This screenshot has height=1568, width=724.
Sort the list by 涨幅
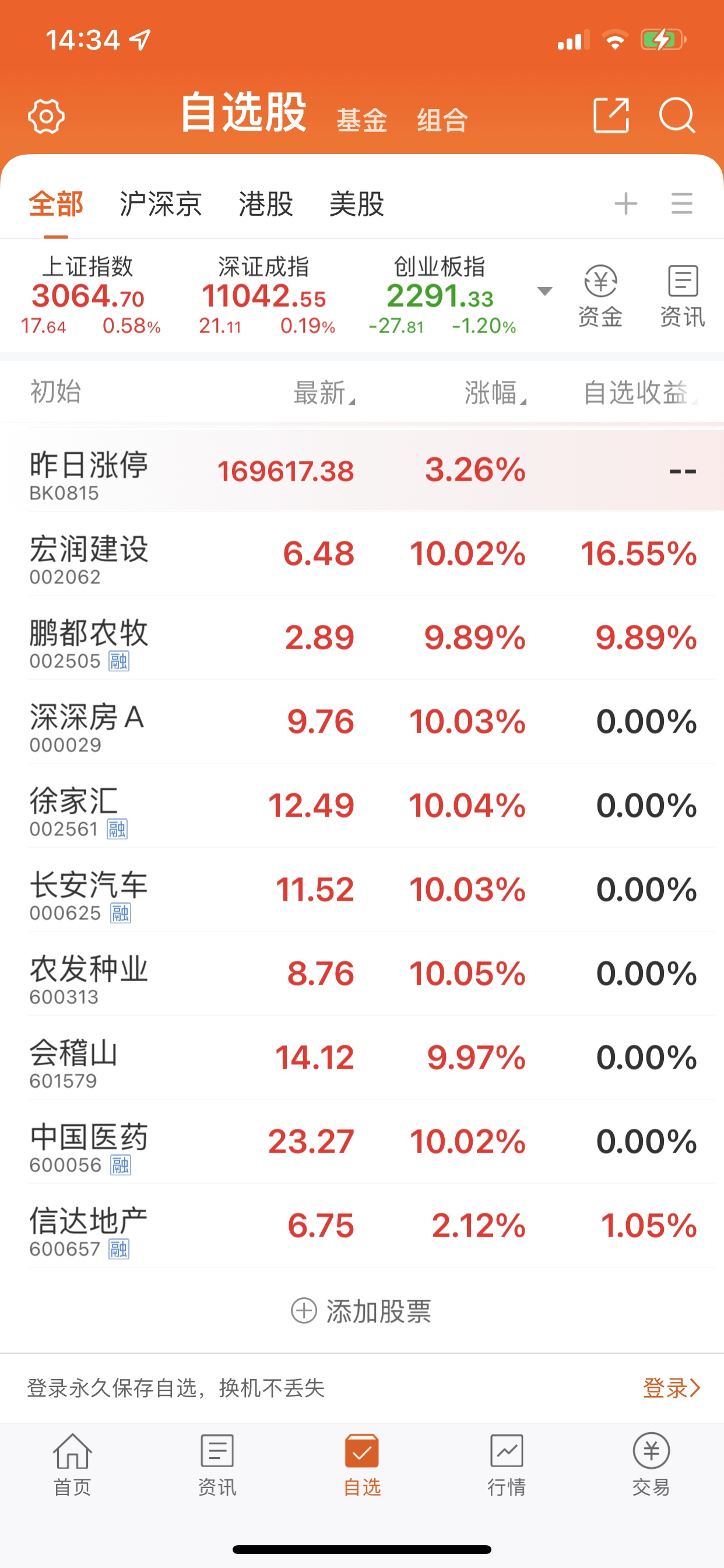(x=495, y=393)
